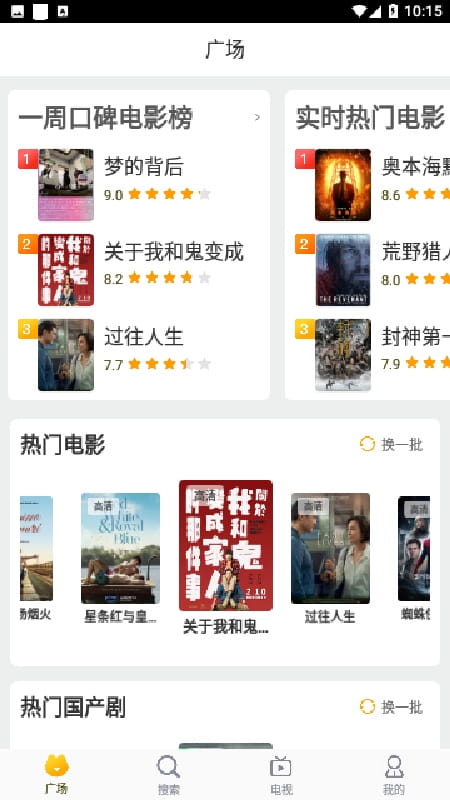Refresh 热门国产剧 with 换一批

pyautogui.click(x=391, y=707)
